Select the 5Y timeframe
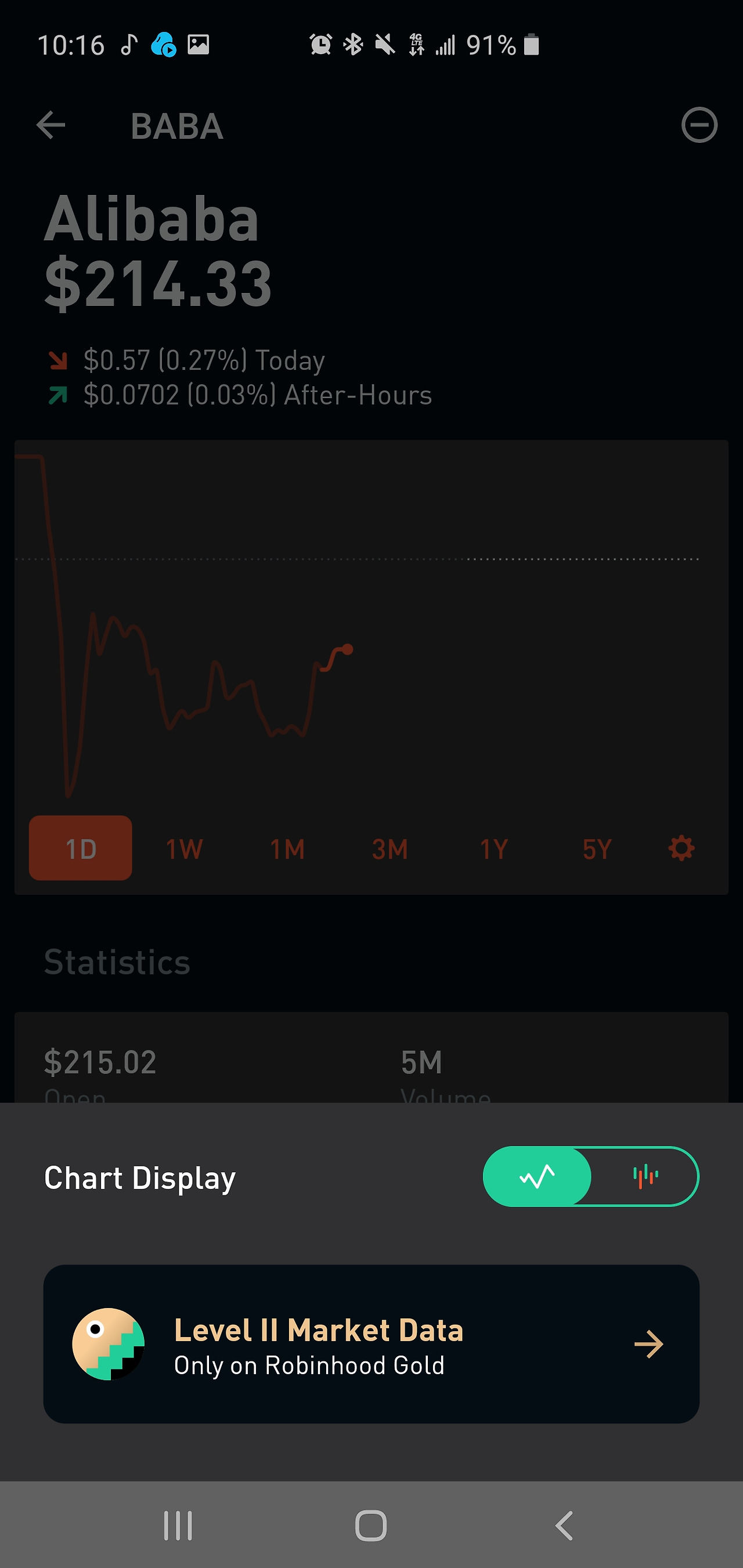Image resolution: width=743 pixels, height=1568 pixels. tap(596, 848)
